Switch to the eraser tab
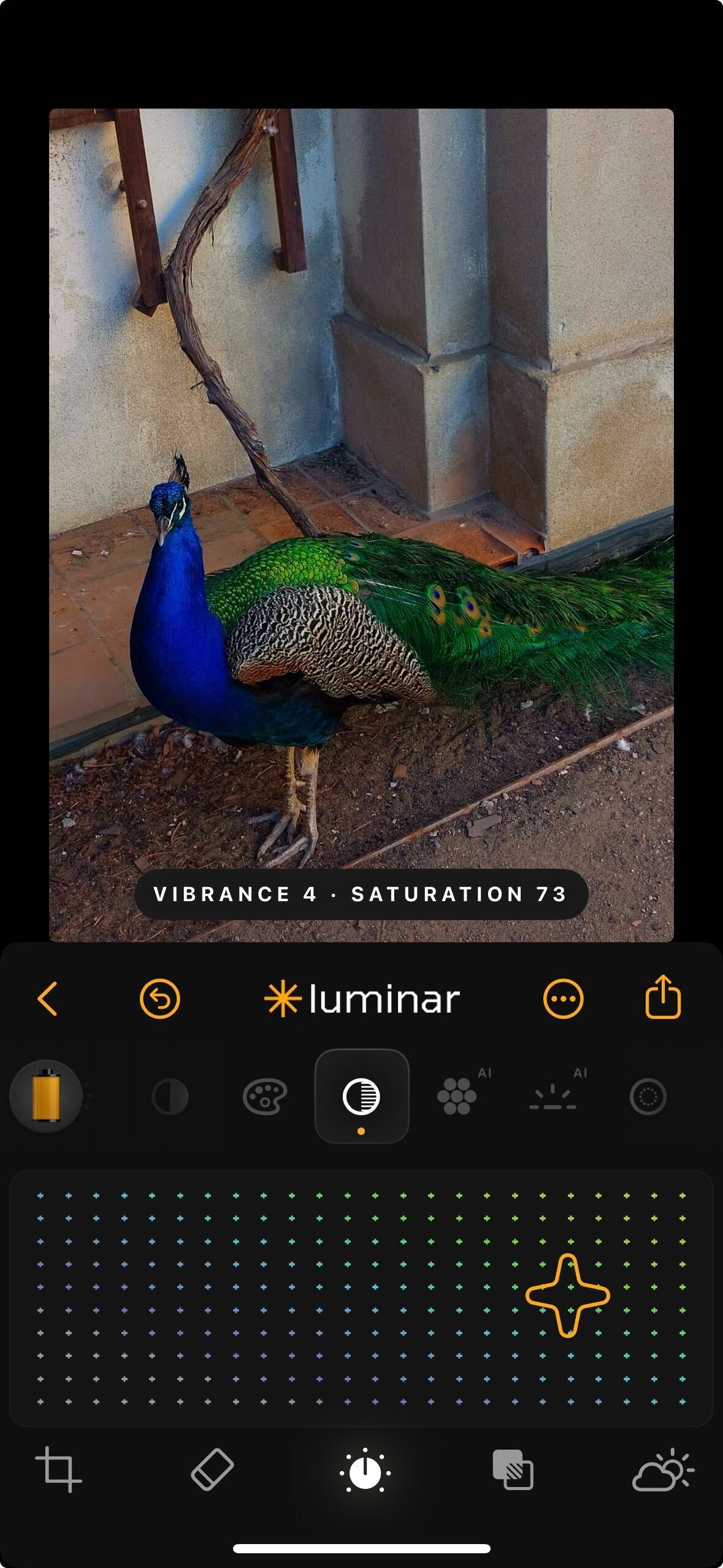 coord(212,1470)
